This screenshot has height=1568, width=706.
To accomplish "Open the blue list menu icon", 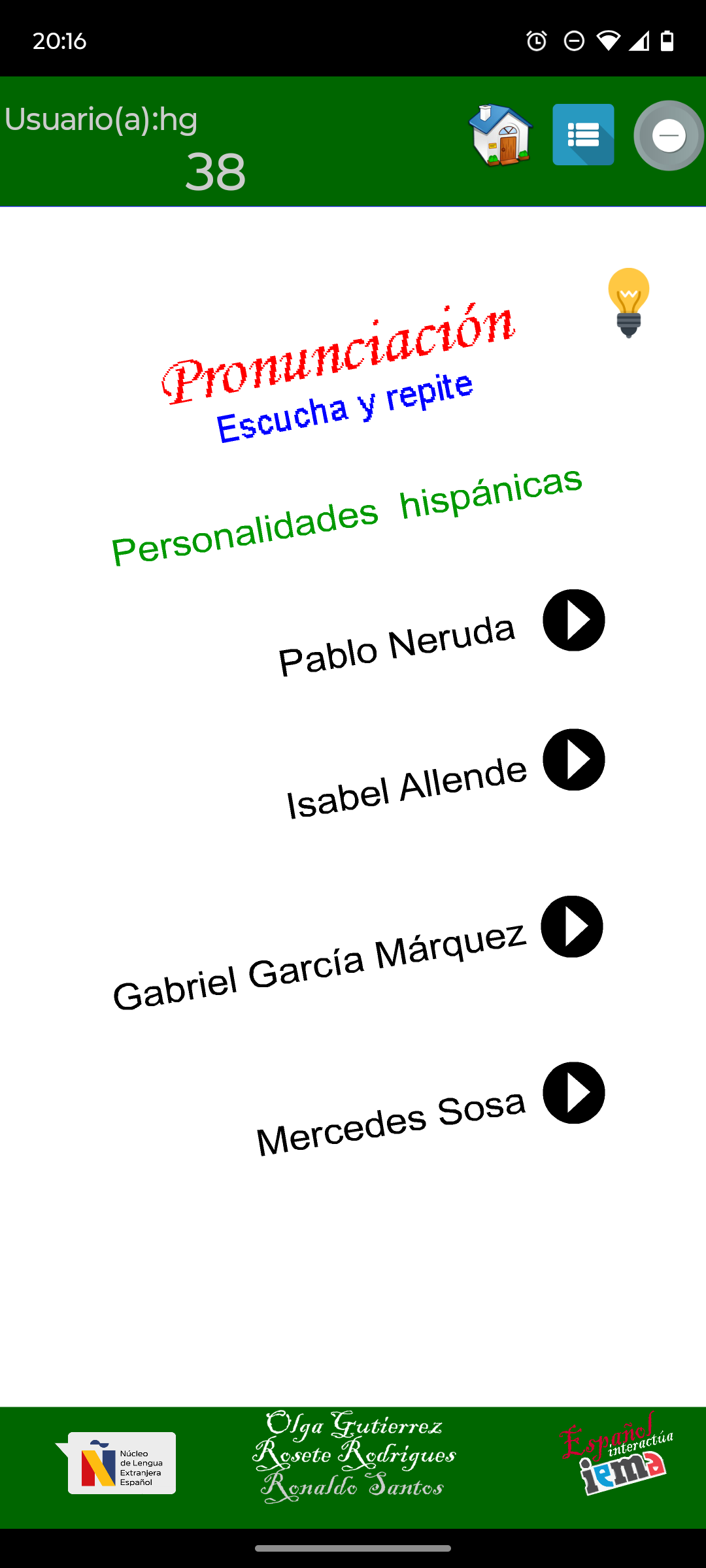I will point(583,135).
